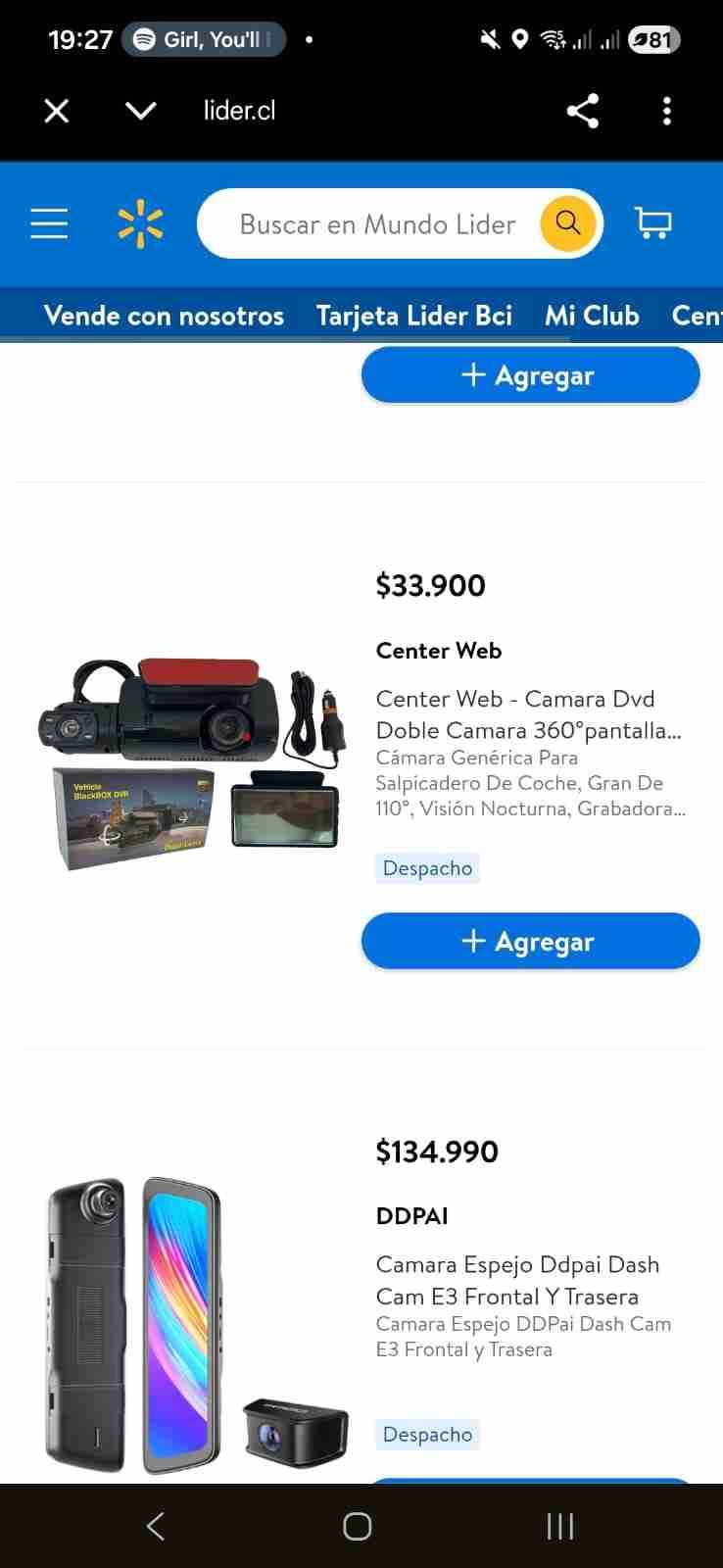723x1568 pixels.
Task: Open the Tarjeta Lider Bci link
Action: coord(412,315)
